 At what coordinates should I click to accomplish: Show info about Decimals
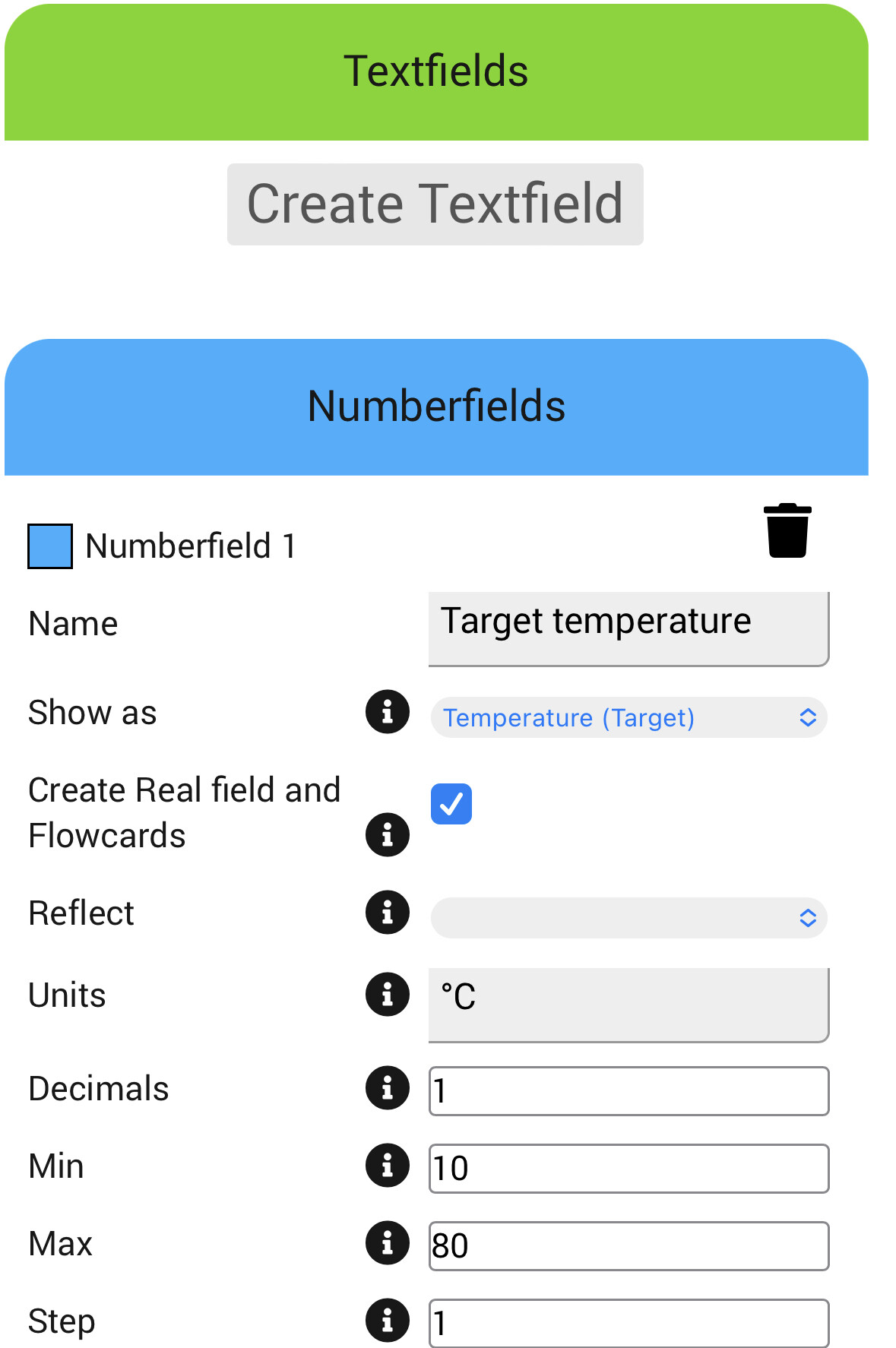(x=388, y=1087)
